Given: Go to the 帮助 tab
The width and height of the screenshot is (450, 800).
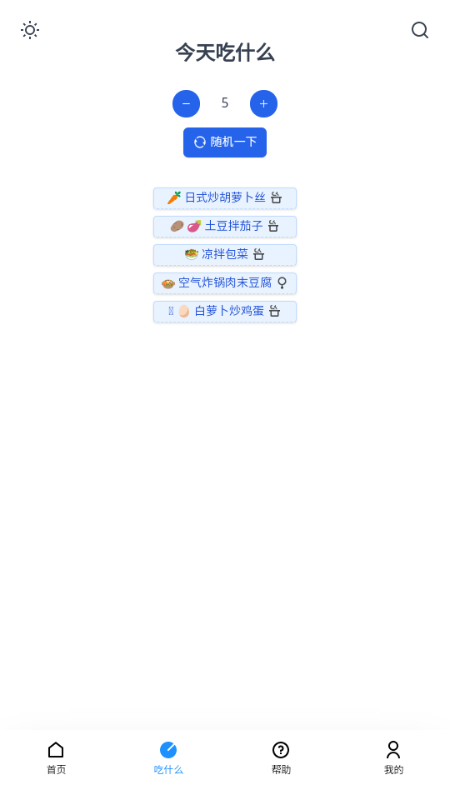Looking at the screenshot, I should (281, 758).
